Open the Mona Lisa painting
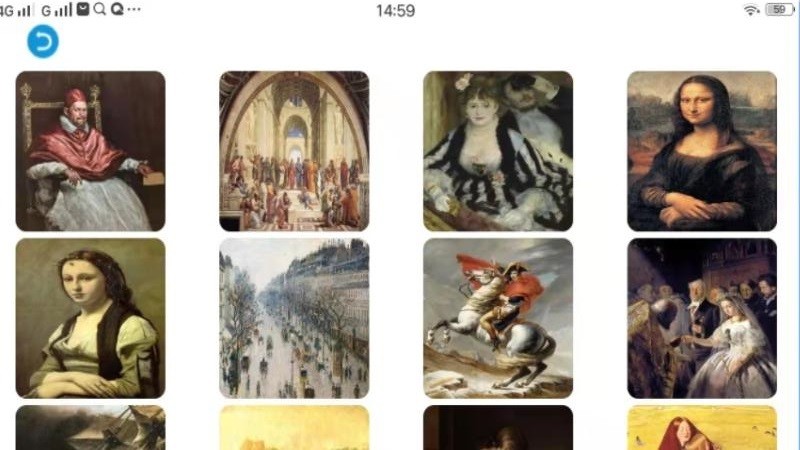Viewport: 800px width, 450px height. [x=702, y=151]
